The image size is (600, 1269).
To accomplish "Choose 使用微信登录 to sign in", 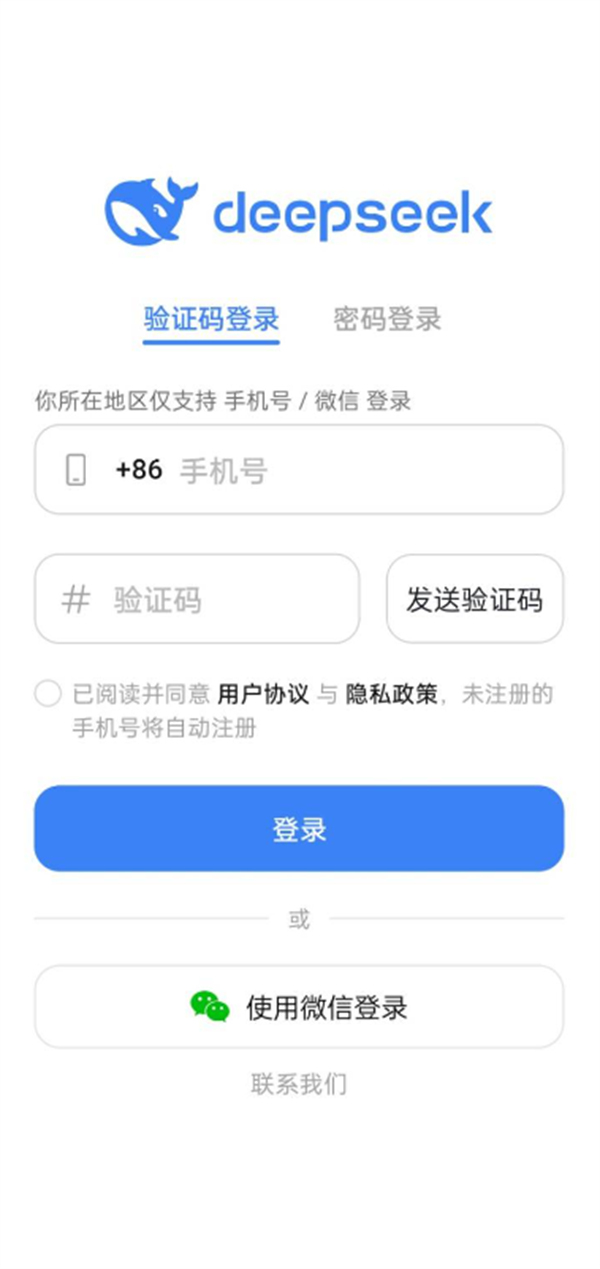I will pos(299,1007).
